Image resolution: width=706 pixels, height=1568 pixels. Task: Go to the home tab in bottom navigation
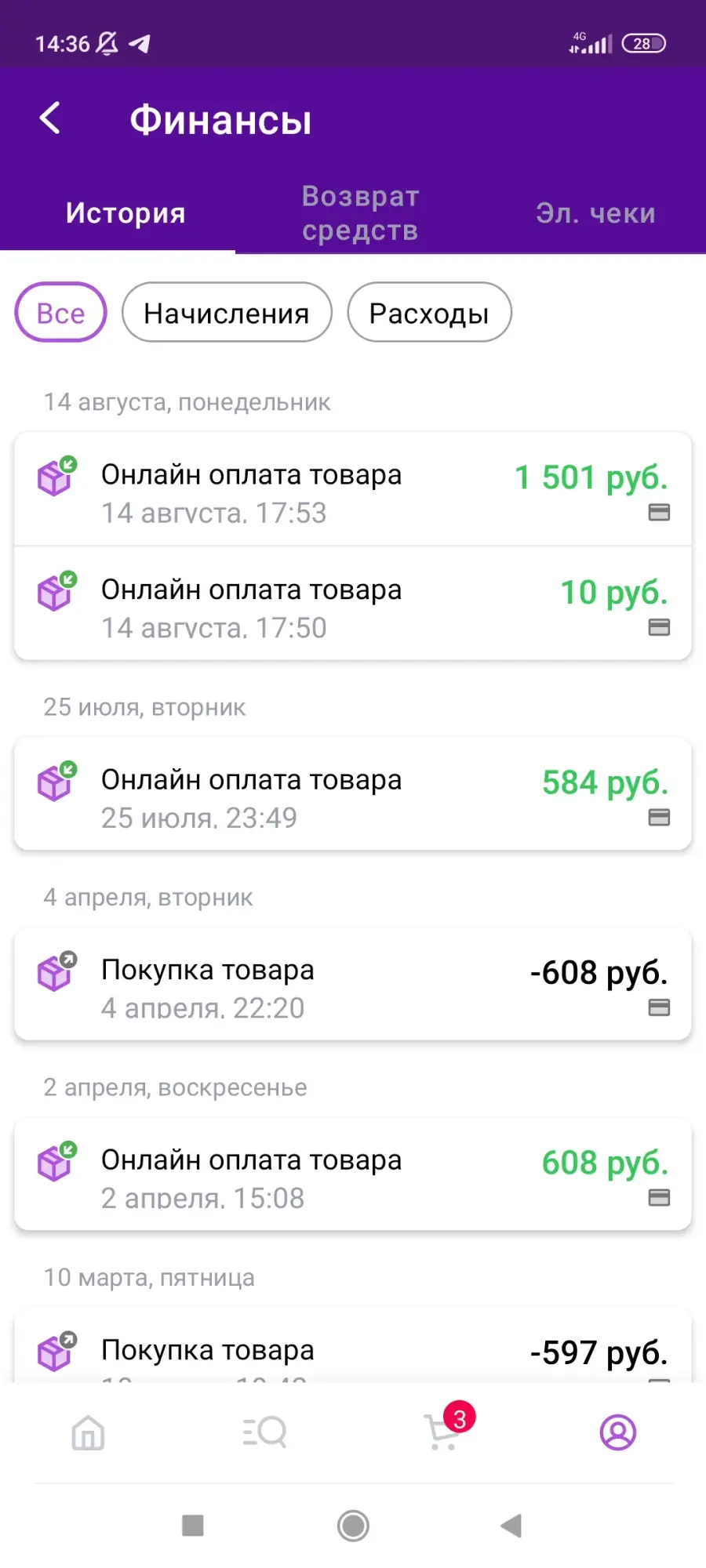88,1432
